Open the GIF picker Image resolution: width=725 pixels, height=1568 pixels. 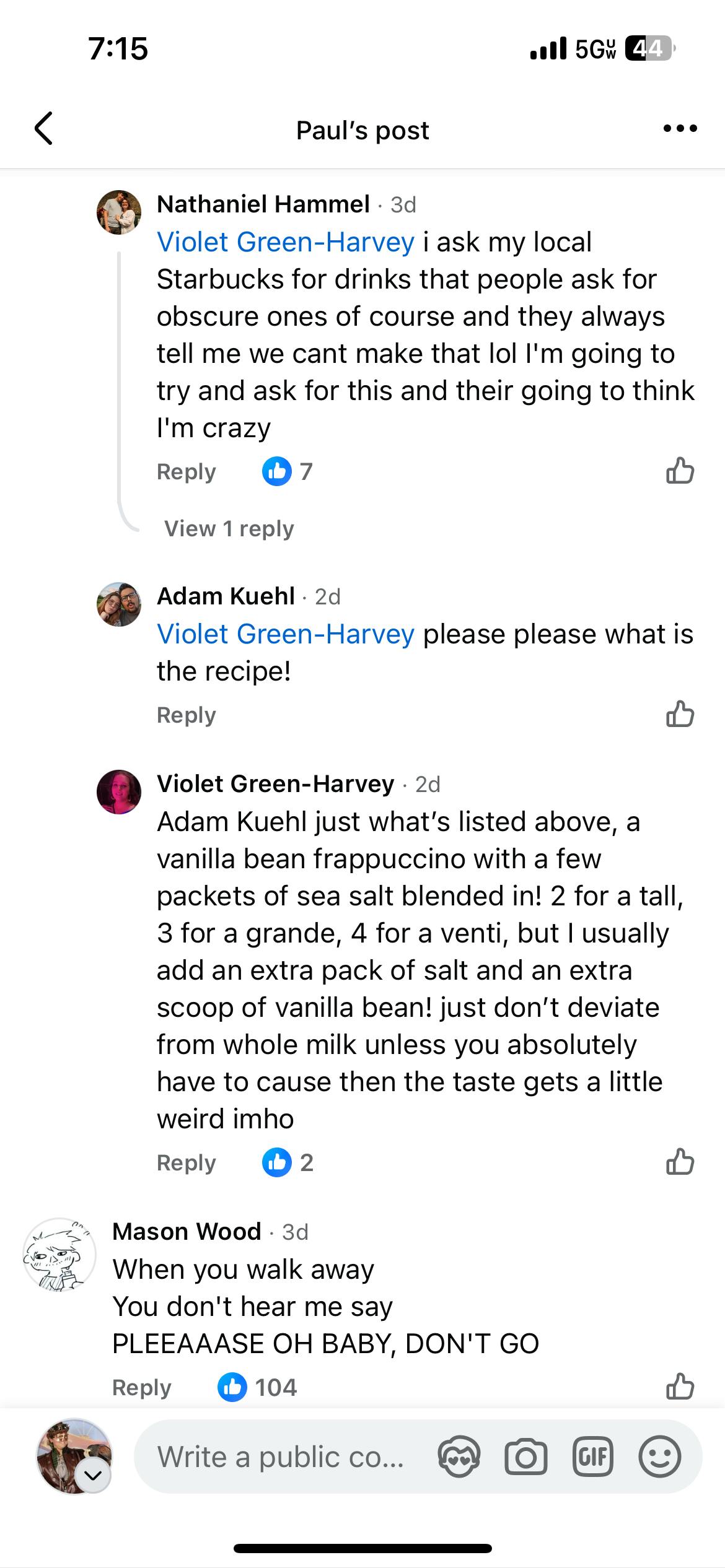[592, 1457]
